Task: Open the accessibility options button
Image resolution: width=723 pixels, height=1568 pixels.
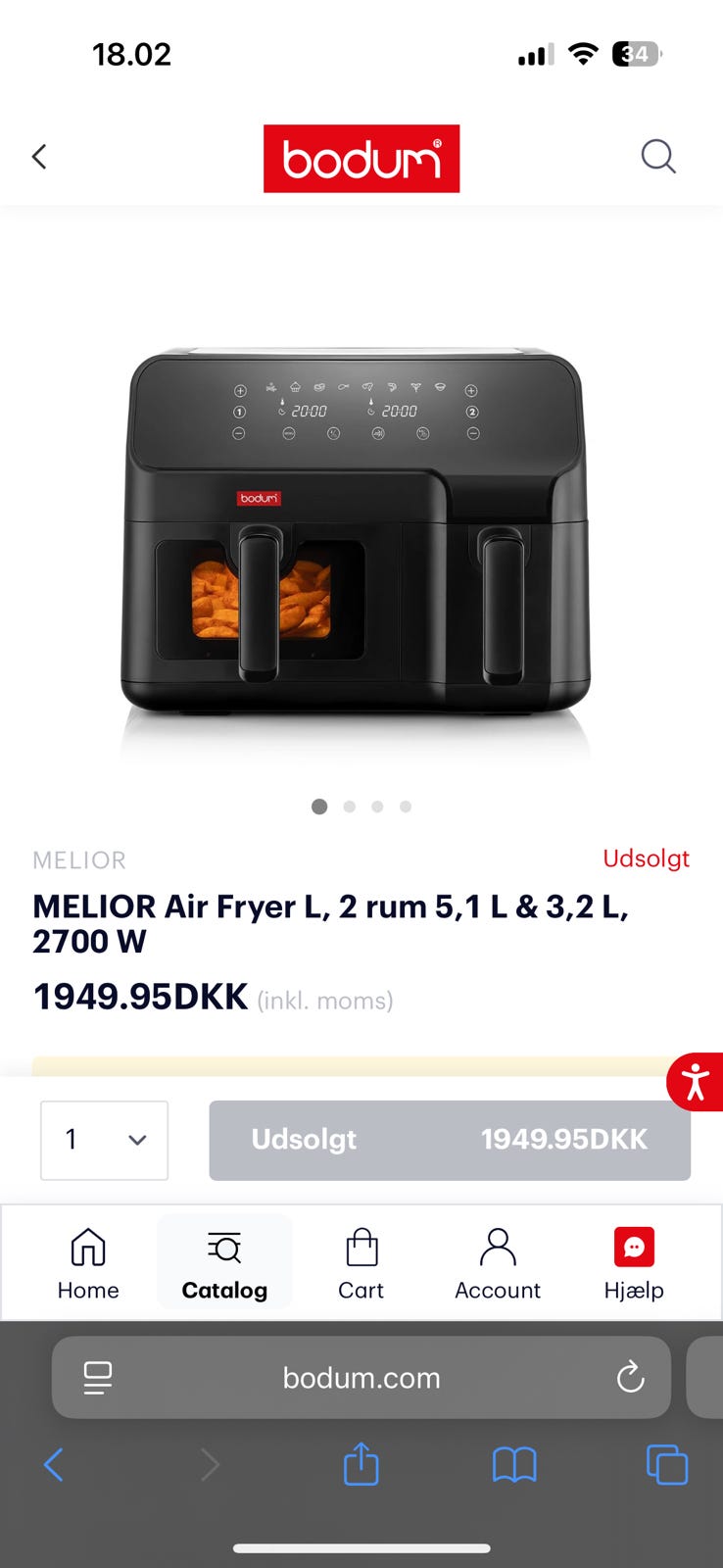Action: [696, 1082]
